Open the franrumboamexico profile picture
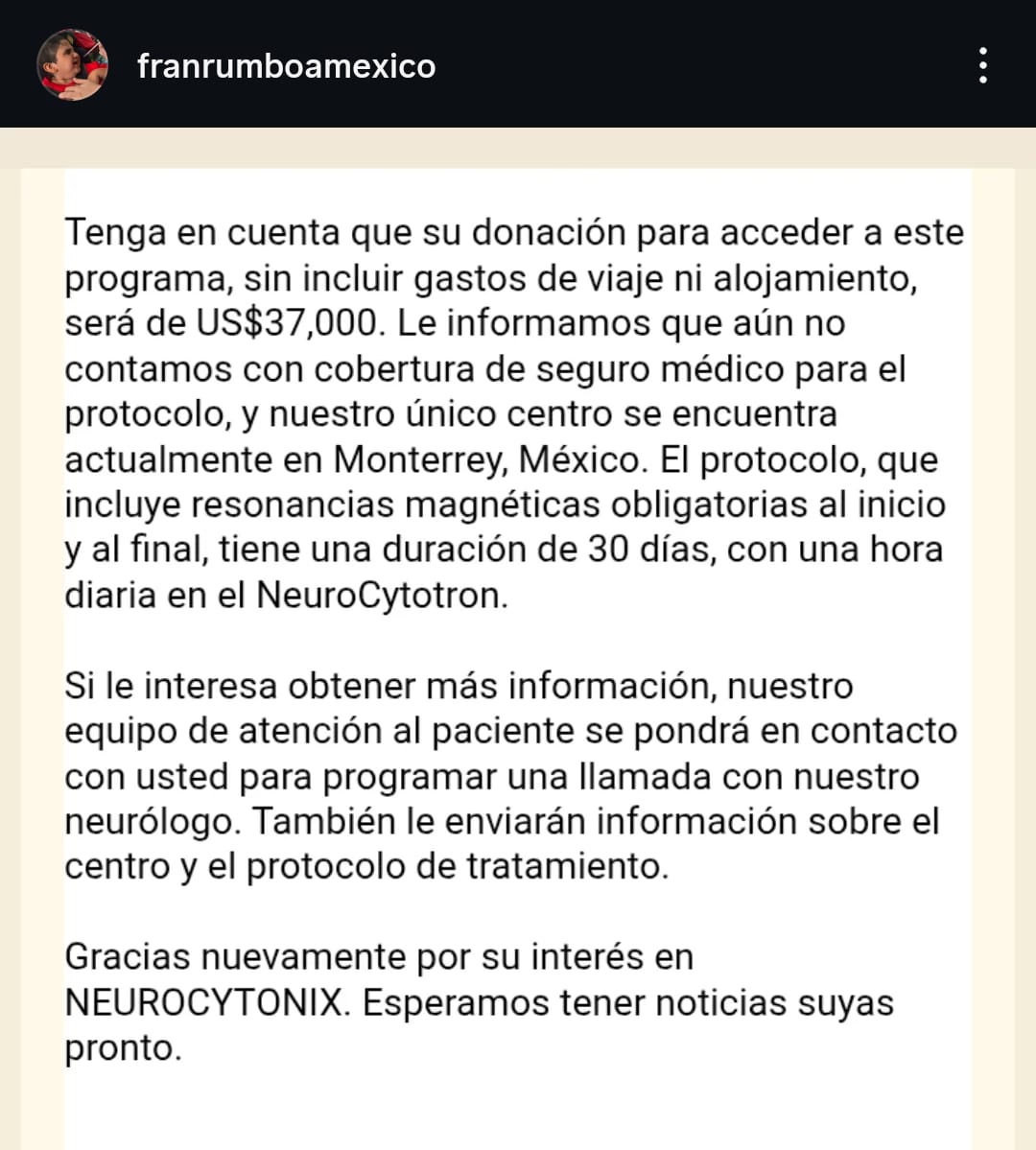This screenshot has height=1150, width=1036. 72,65
